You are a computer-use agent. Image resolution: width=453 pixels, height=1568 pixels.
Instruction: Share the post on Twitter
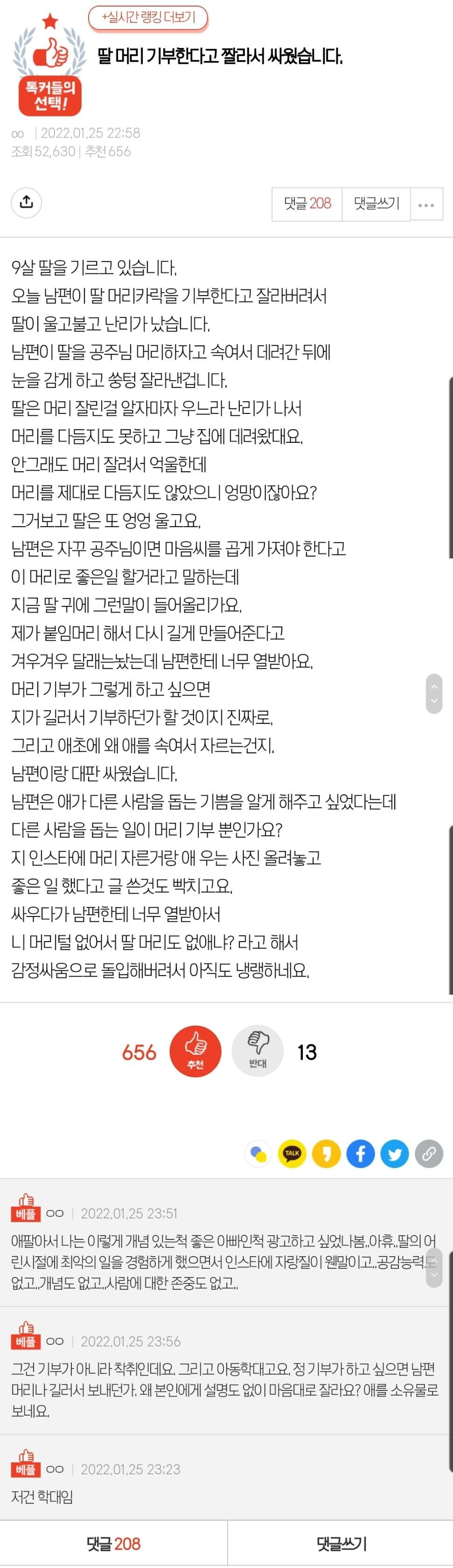point(395,1154)
